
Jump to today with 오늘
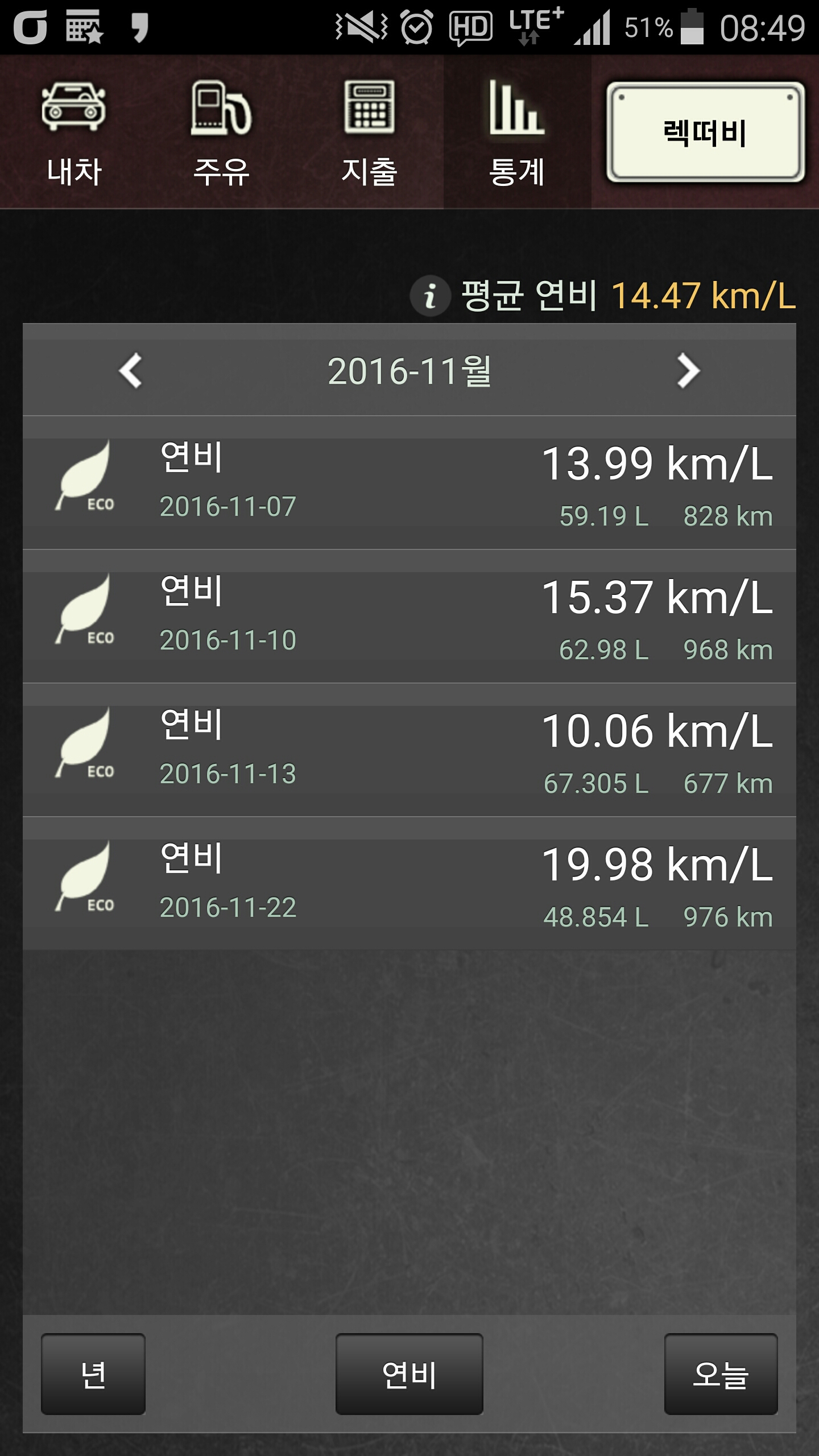tap(721, 1374)
